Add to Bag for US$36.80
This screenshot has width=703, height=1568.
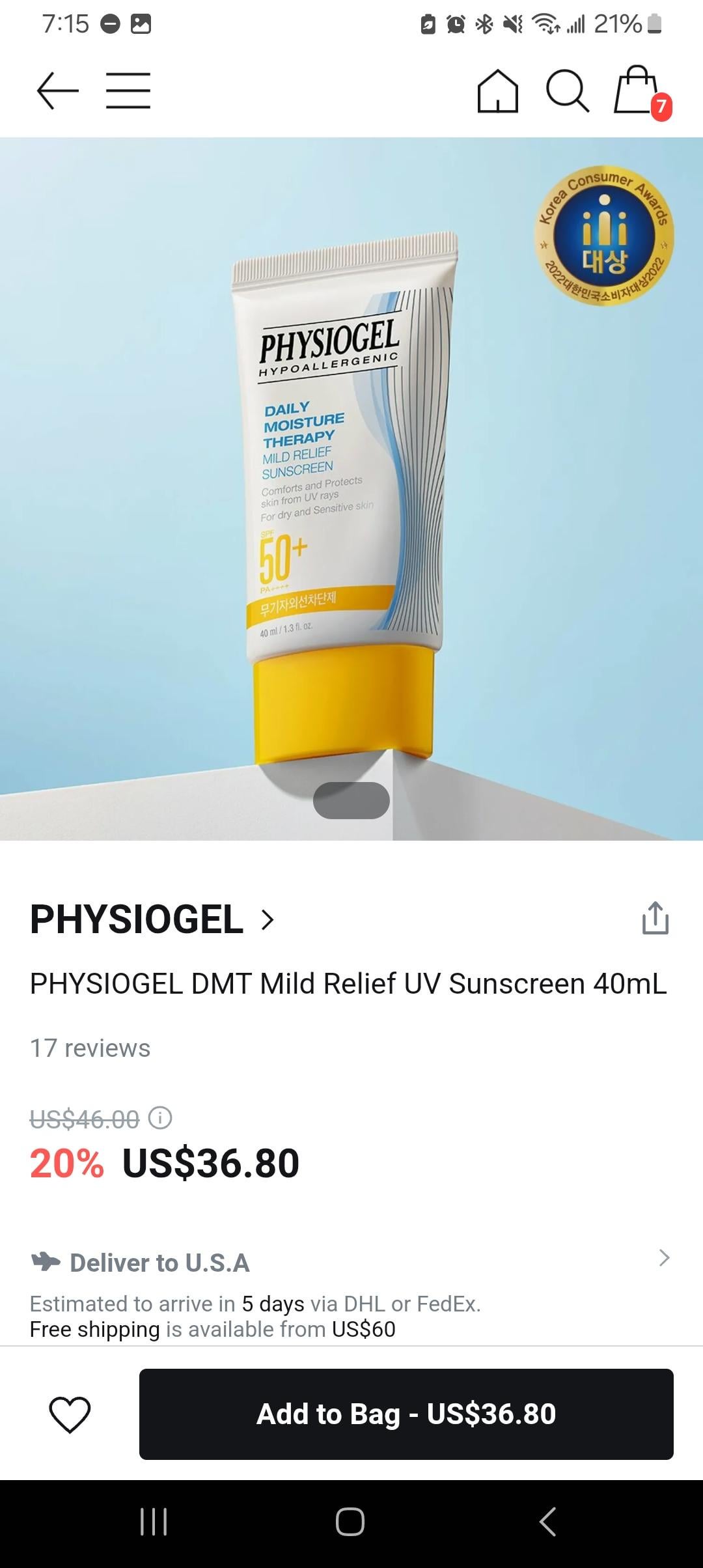pyautogui.click(x=406, y=1414)
